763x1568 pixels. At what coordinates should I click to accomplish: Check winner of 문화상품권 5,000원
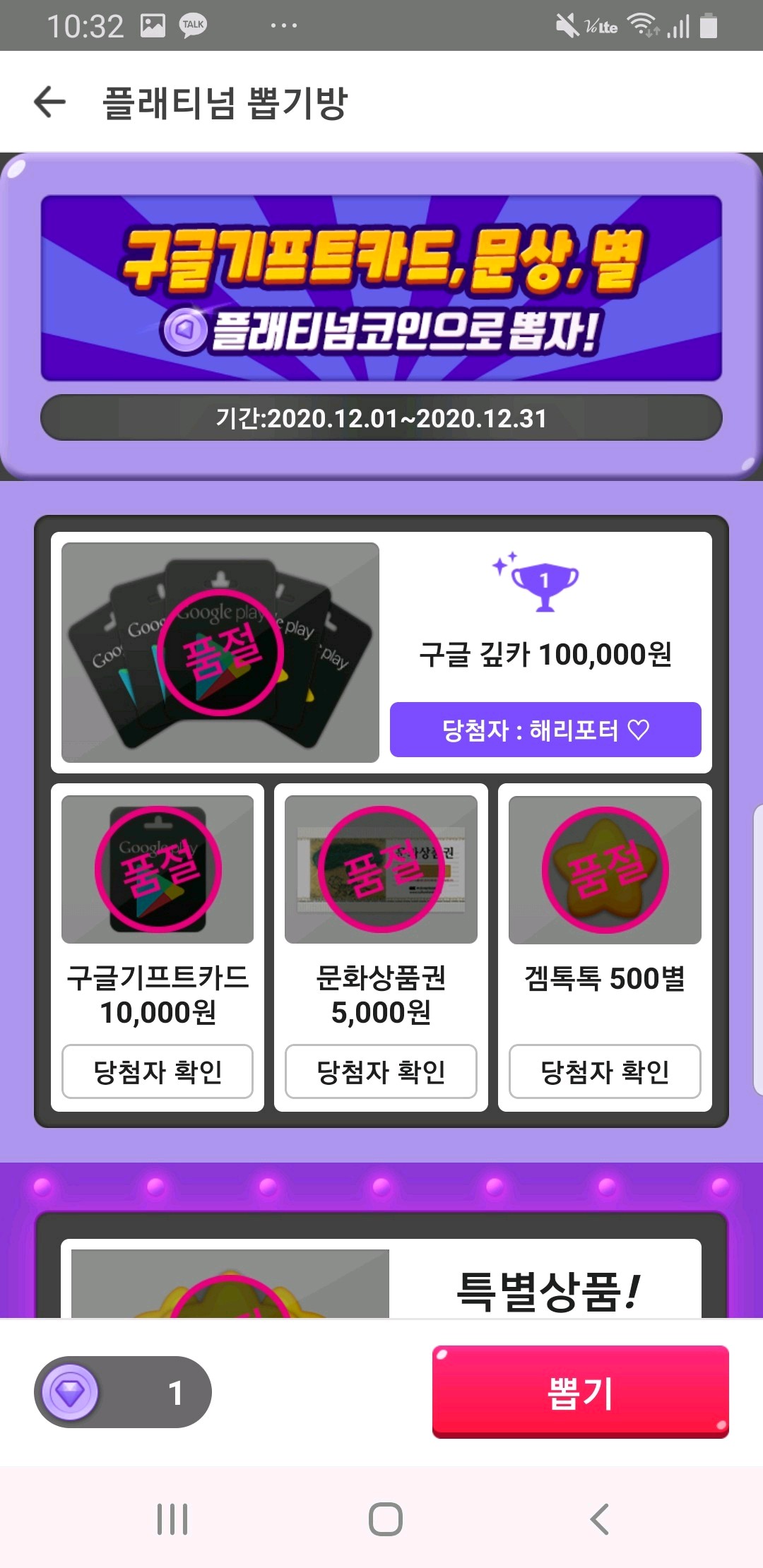pos(380,1071)
